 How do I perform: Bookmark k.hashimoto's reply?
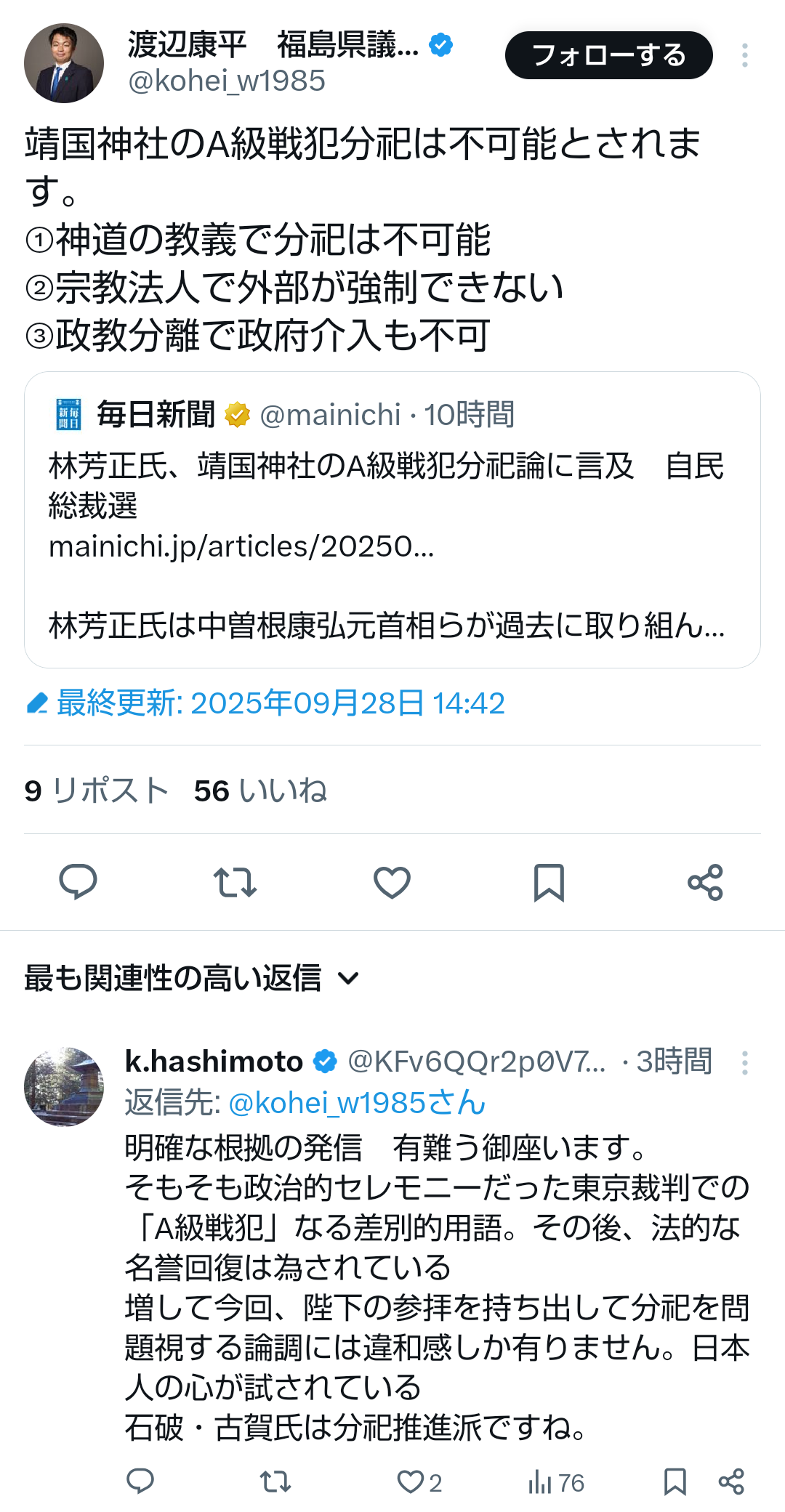675,1481
